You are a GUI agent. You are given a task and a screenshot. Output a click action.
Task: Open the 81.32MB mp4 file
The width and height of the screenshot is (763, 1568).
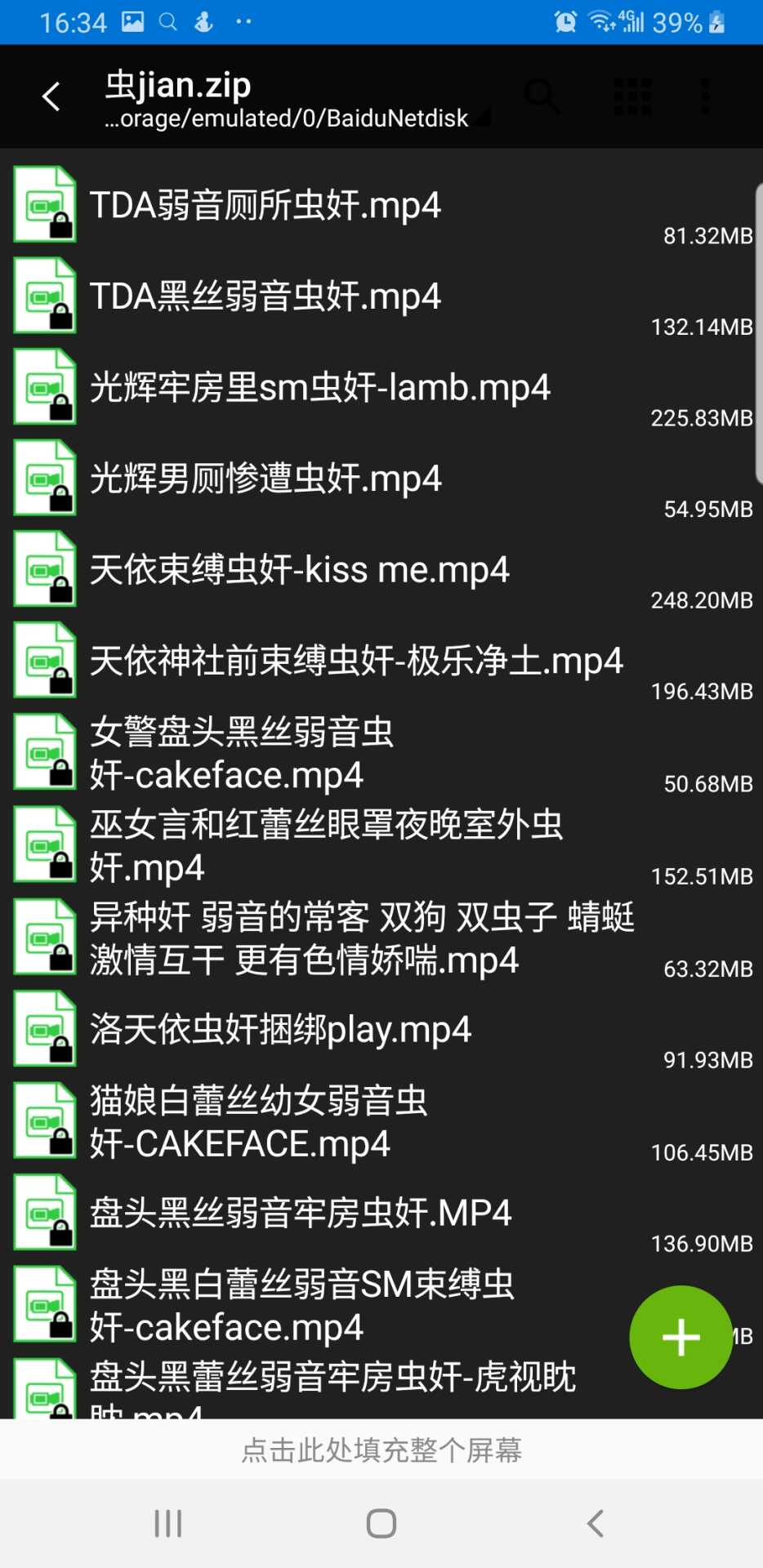(381, 205)
